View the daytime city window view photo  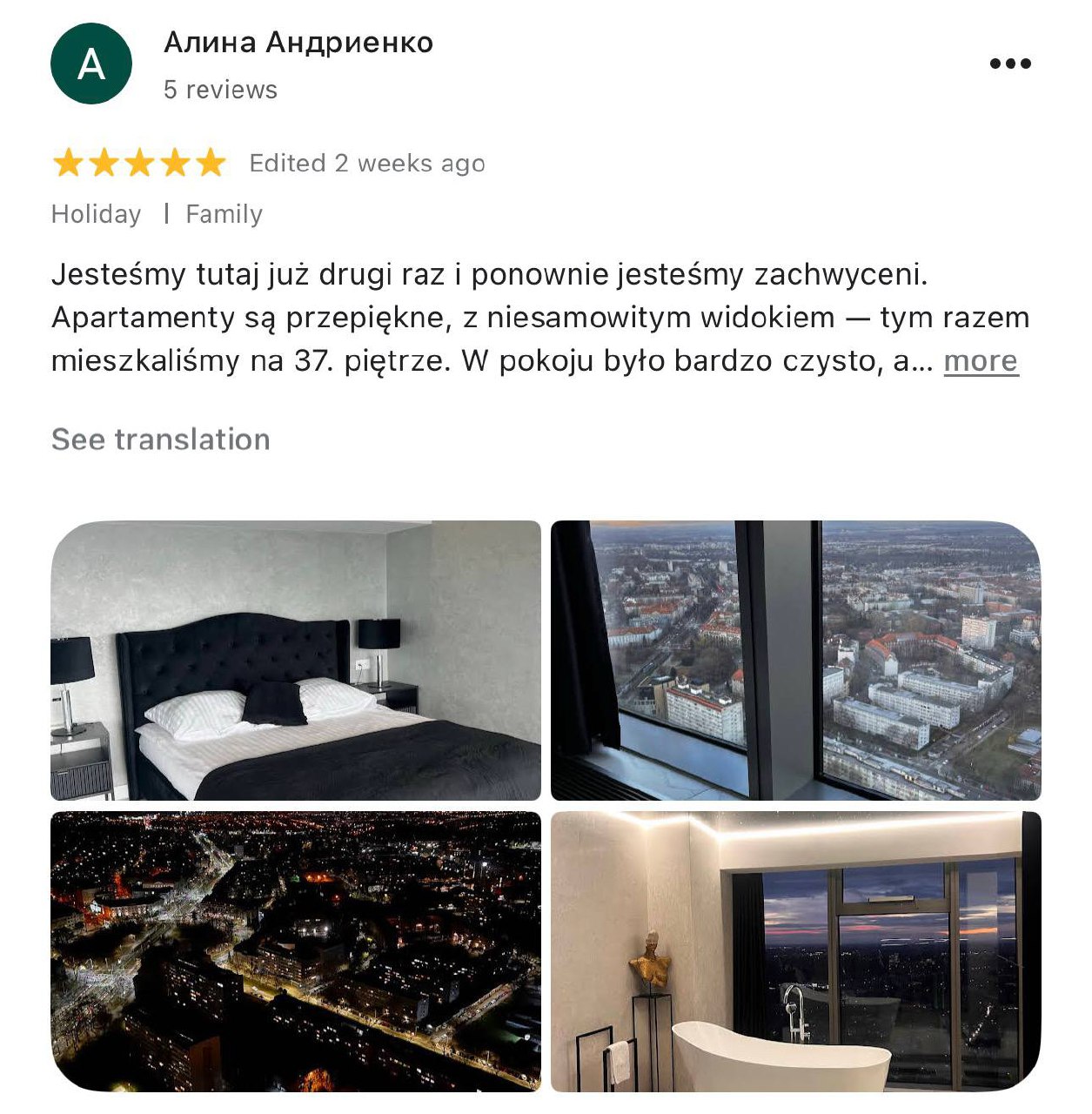pos(795,661)
